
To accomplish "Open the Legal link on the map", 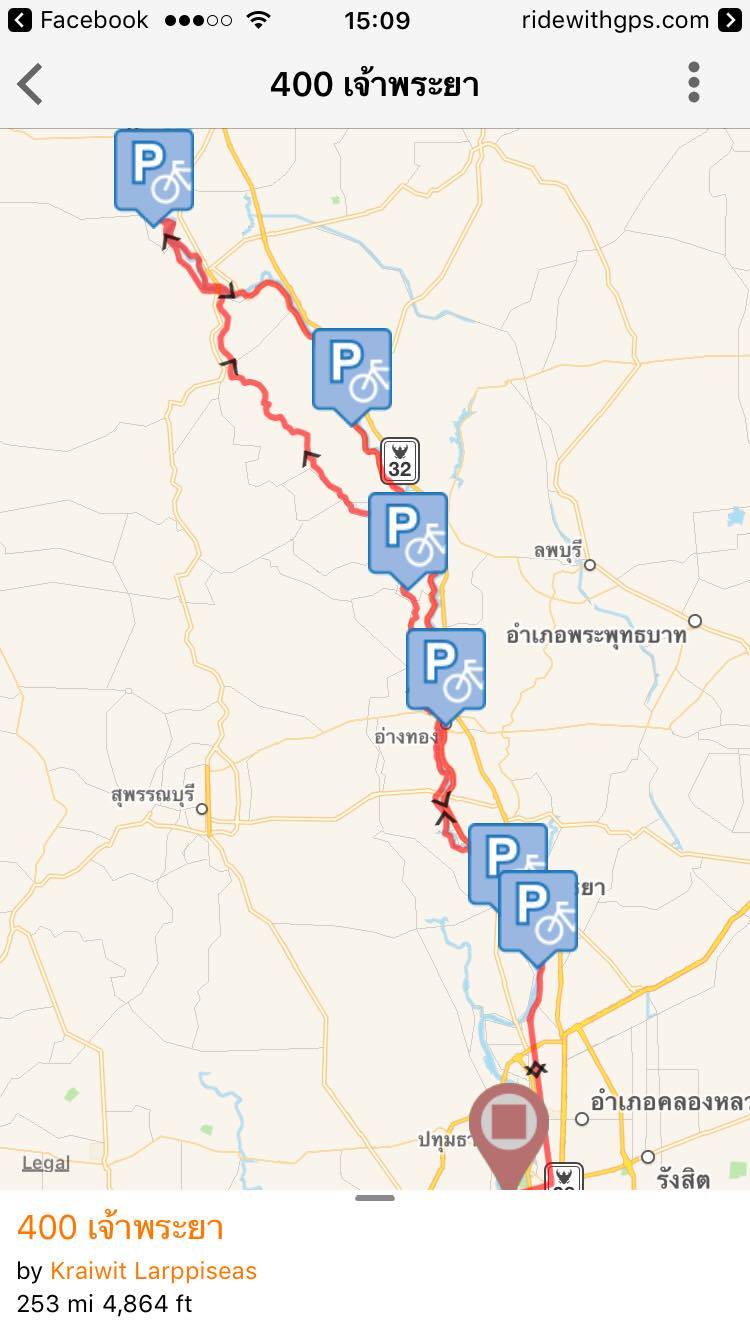I will coord(46,1163).
